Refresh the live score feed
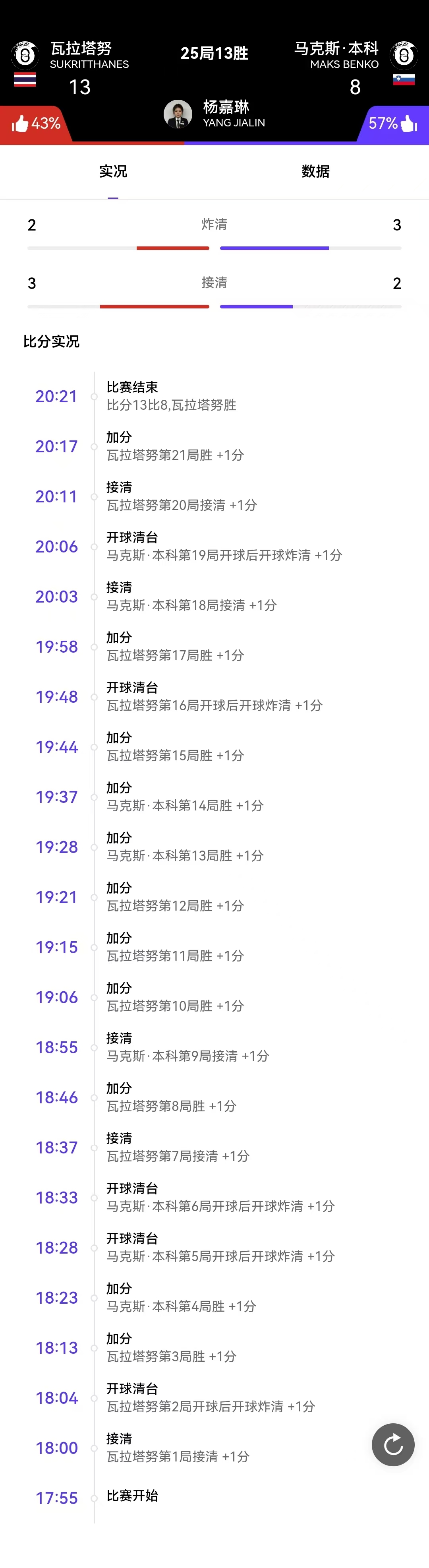The height and width of the screenshot is (1568, 429). click(x=393, y=1444)
